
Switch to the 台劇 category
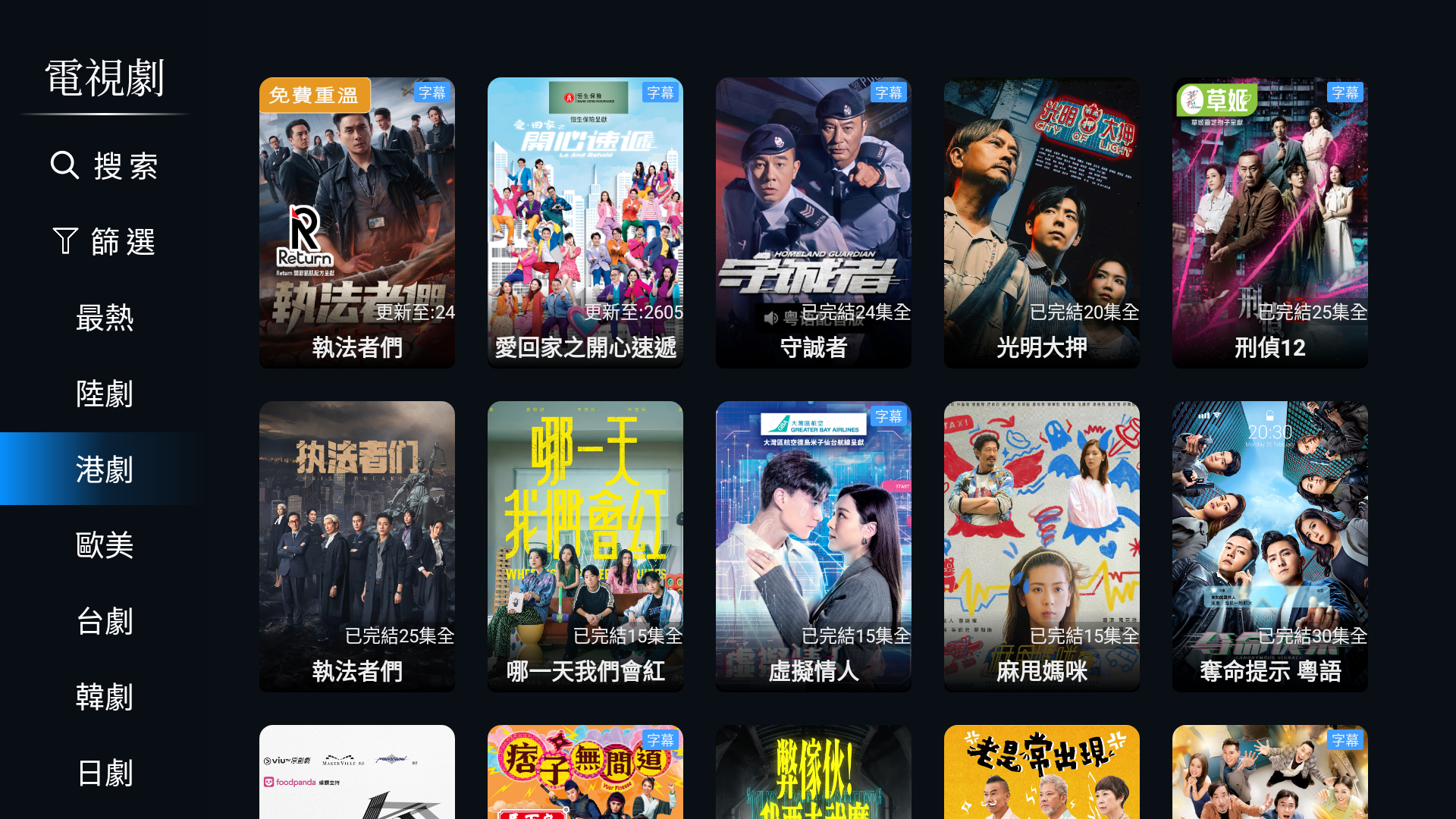pos(105,620)
